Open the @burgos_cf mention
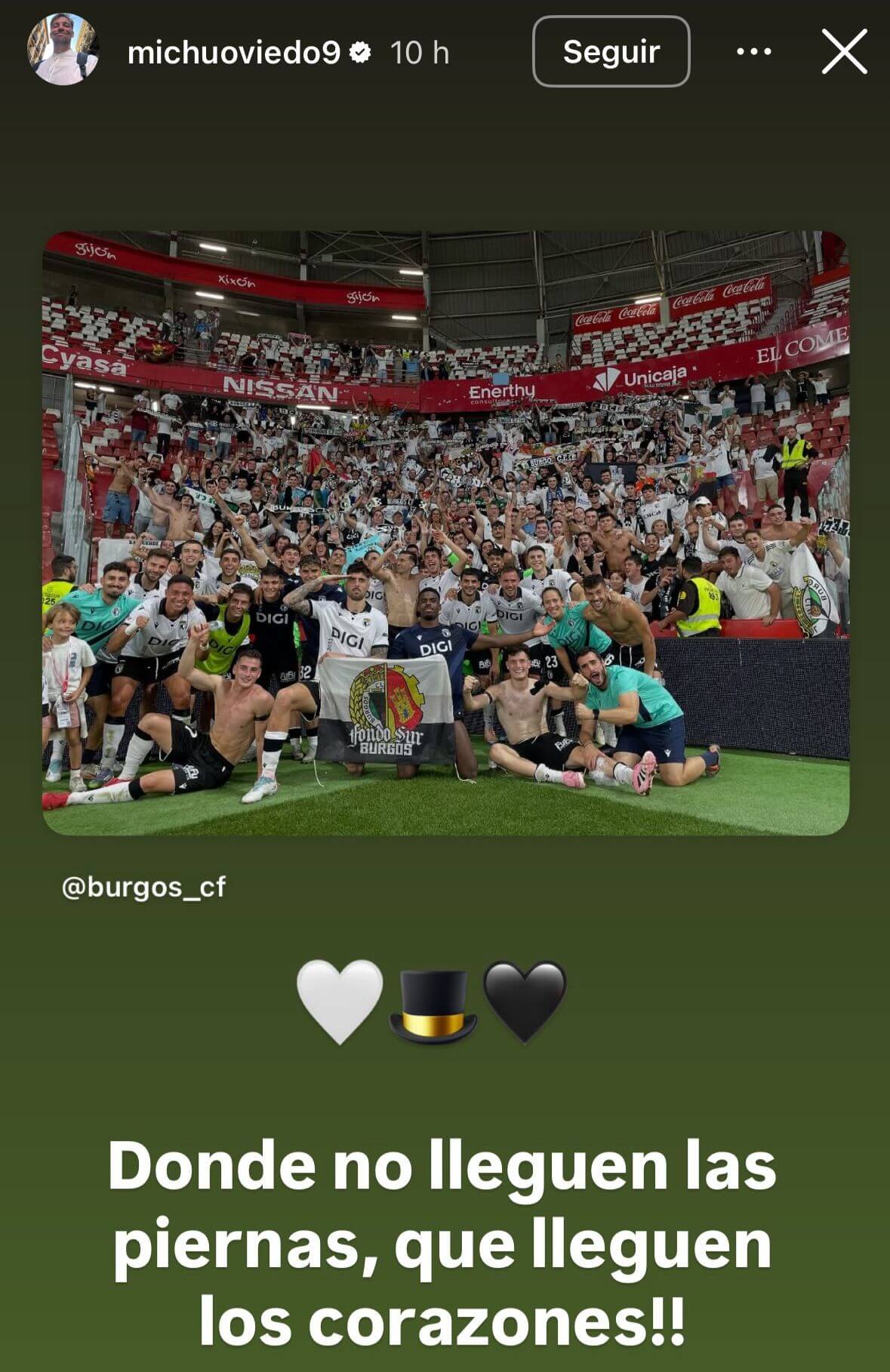This screenshot has height=1372, width=890. pyautogui.click(x=143, y=887)
